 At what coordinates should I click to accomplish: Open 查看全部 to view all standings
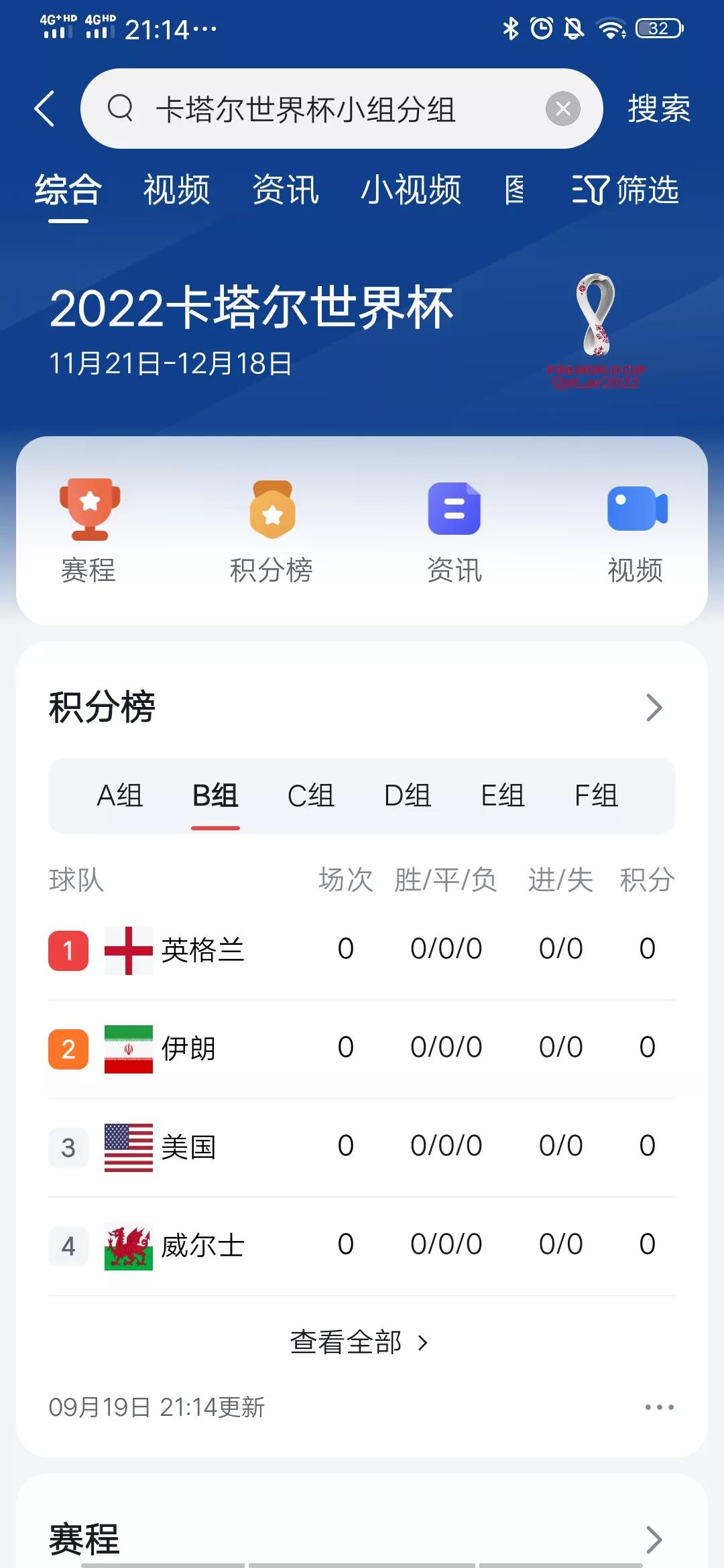tap(359, 1342)
